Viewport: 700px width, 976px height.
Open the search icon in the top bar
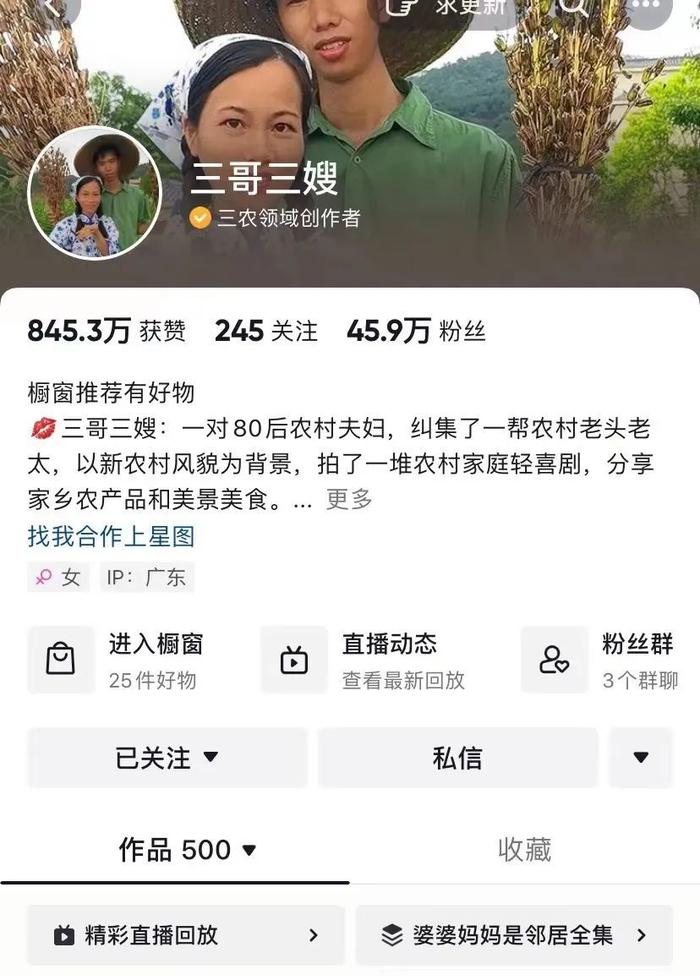(x=573, y=8)
